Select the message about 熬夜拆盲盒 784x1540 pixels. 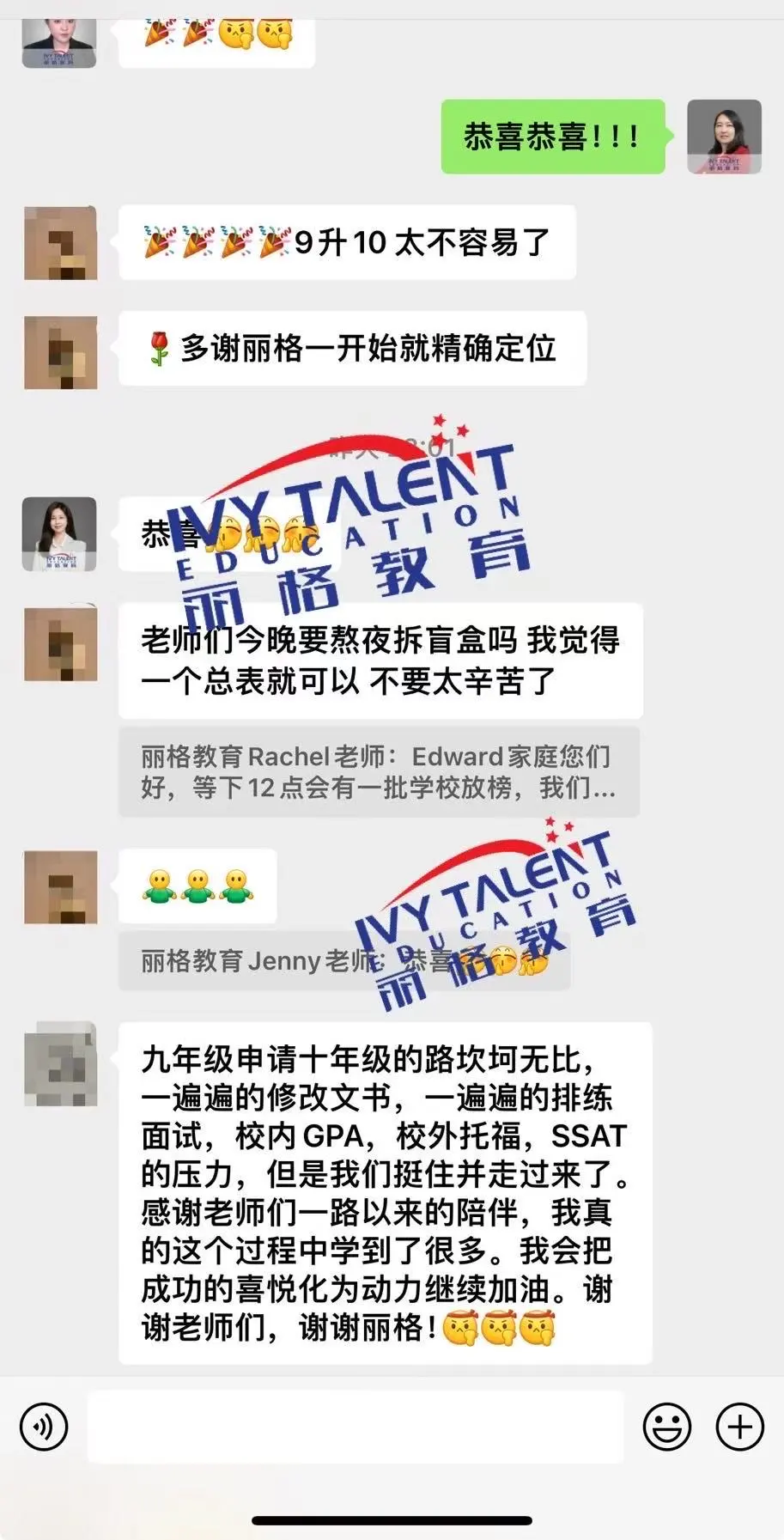click(378, 661)
